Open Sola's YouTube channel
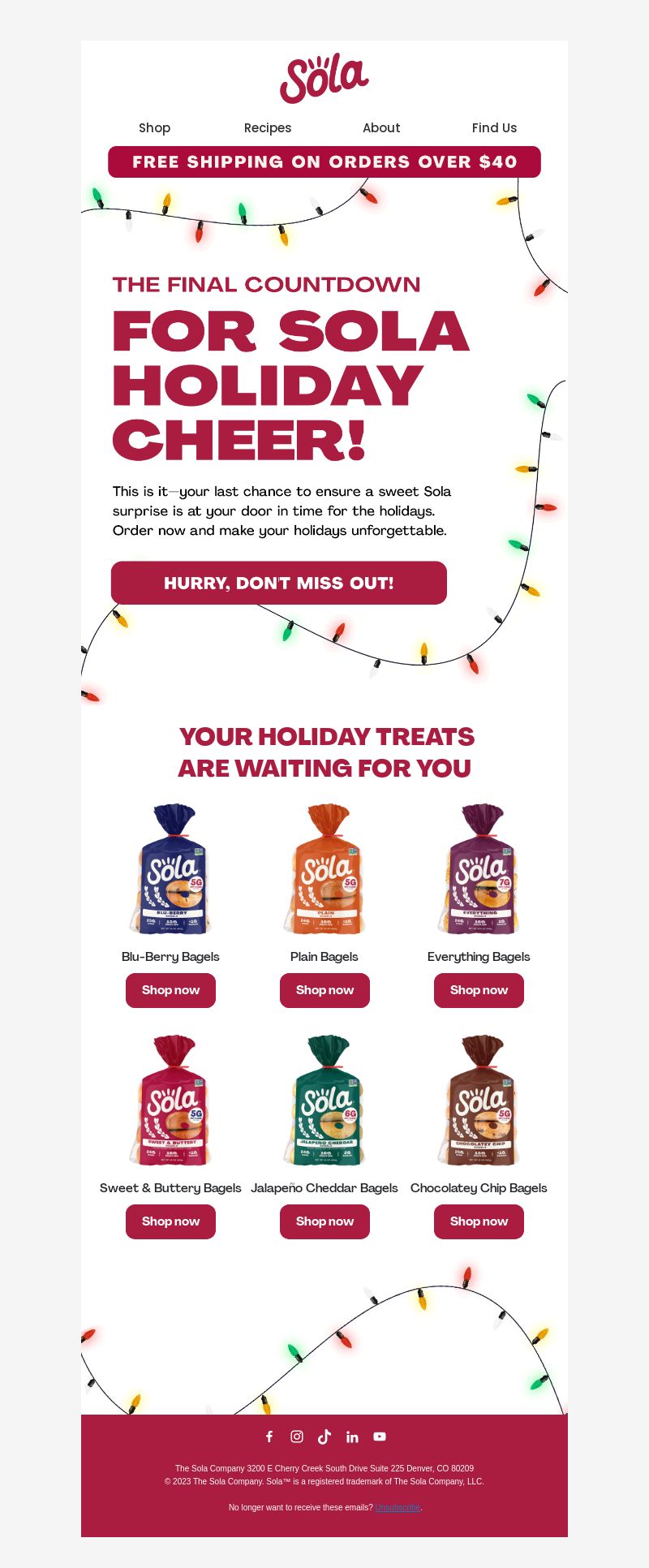The width and height of the screenshot is (649, 1568). click(380, 1437)
